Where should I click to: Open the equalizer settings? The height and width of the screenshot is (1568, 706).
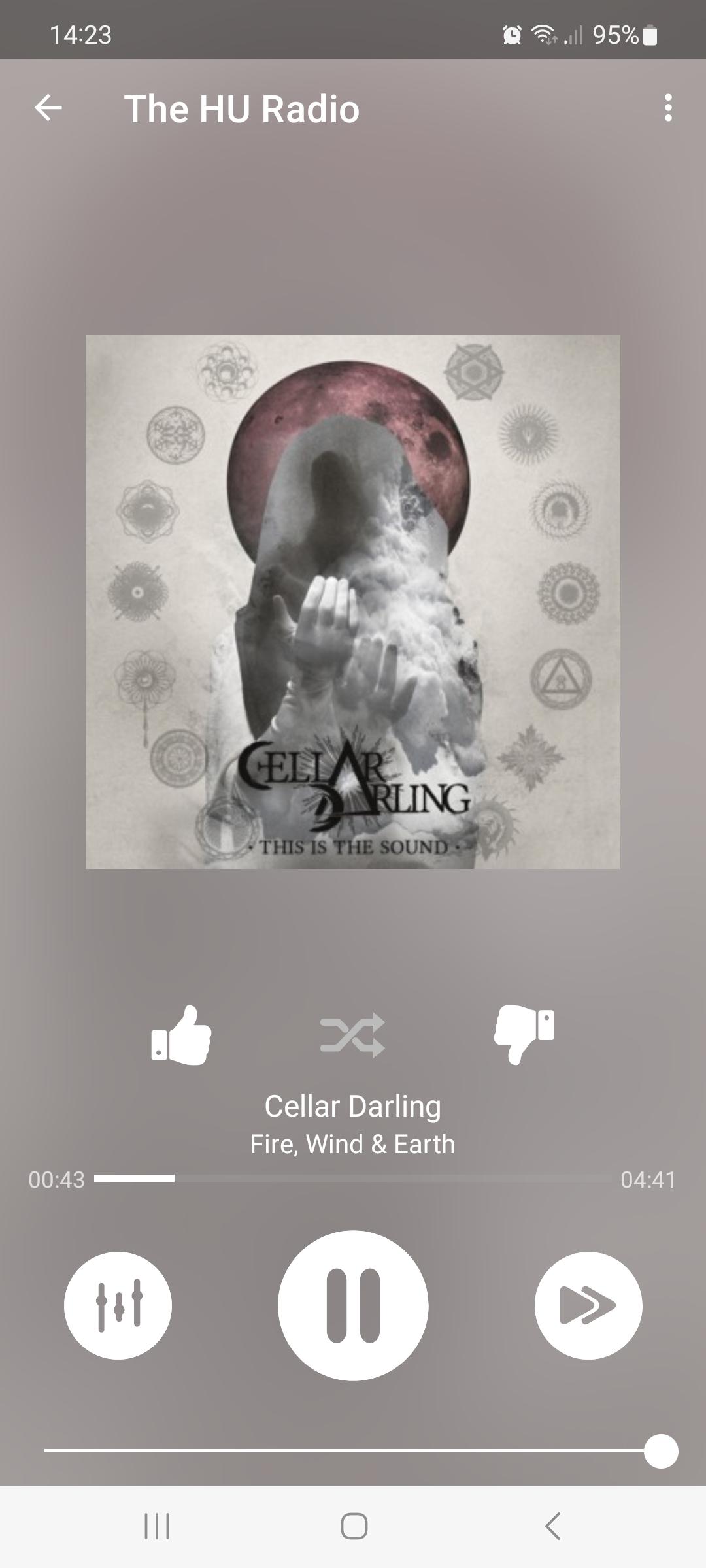118,1305
